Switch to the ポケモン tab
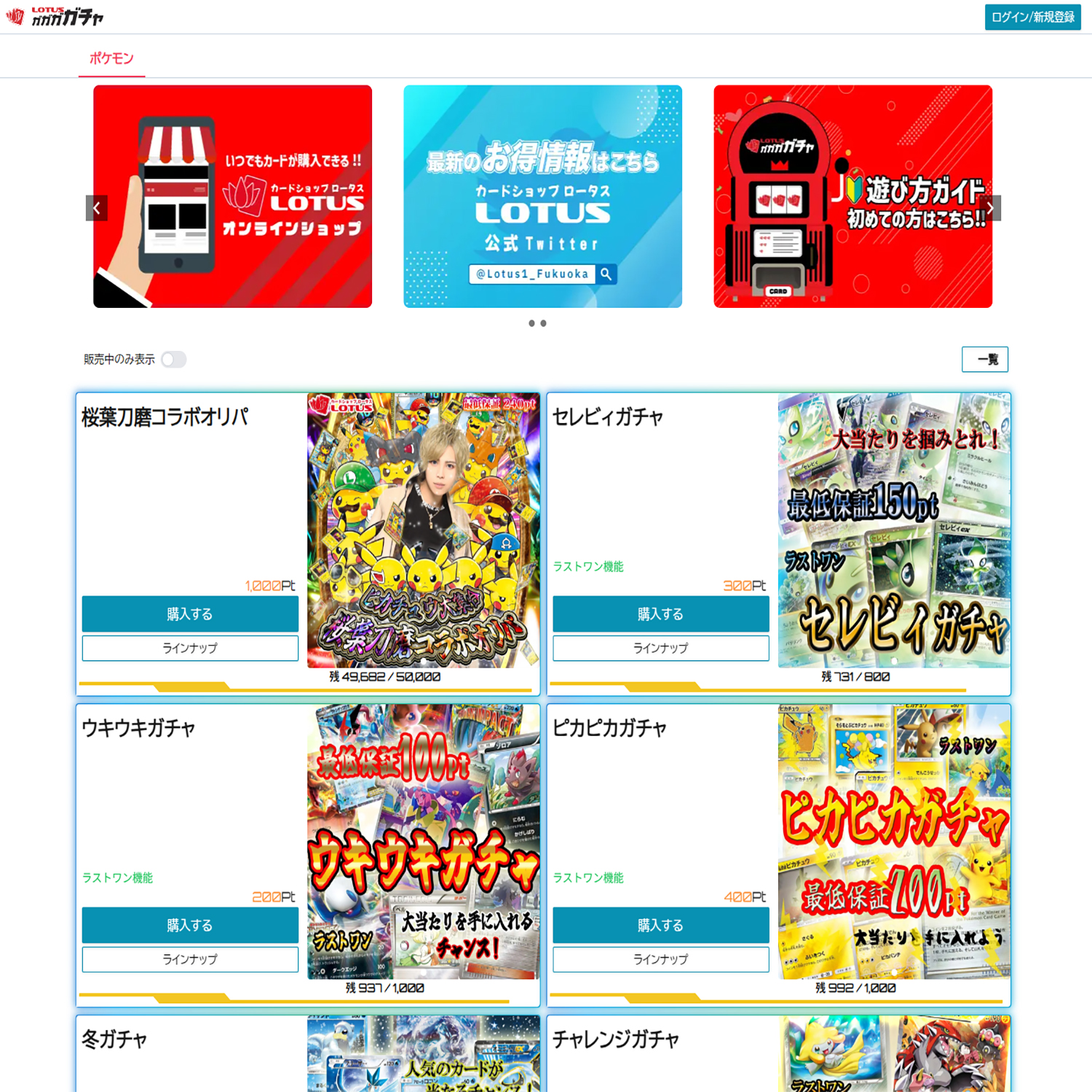Viewport: 1092px width, 1092px height. (111, 58)
